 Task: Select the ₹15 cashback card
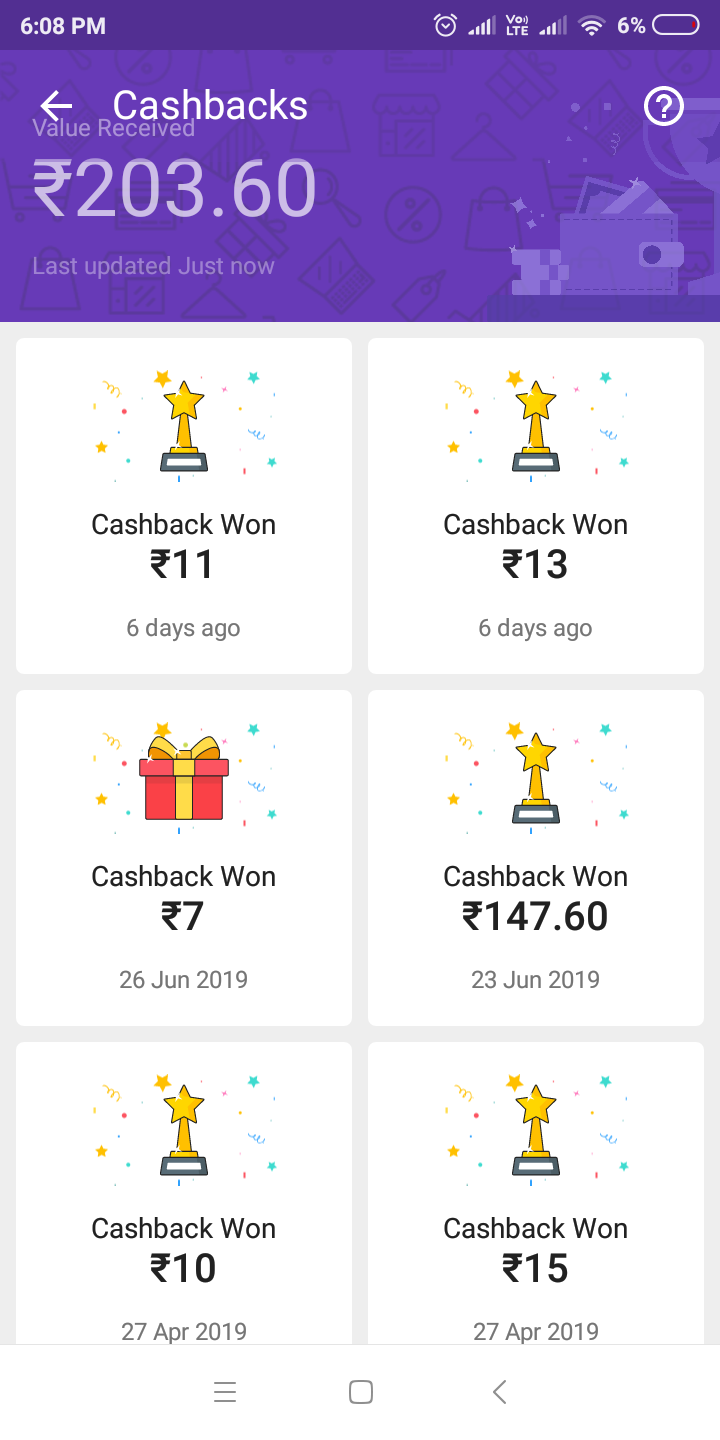click(536, 1200)
